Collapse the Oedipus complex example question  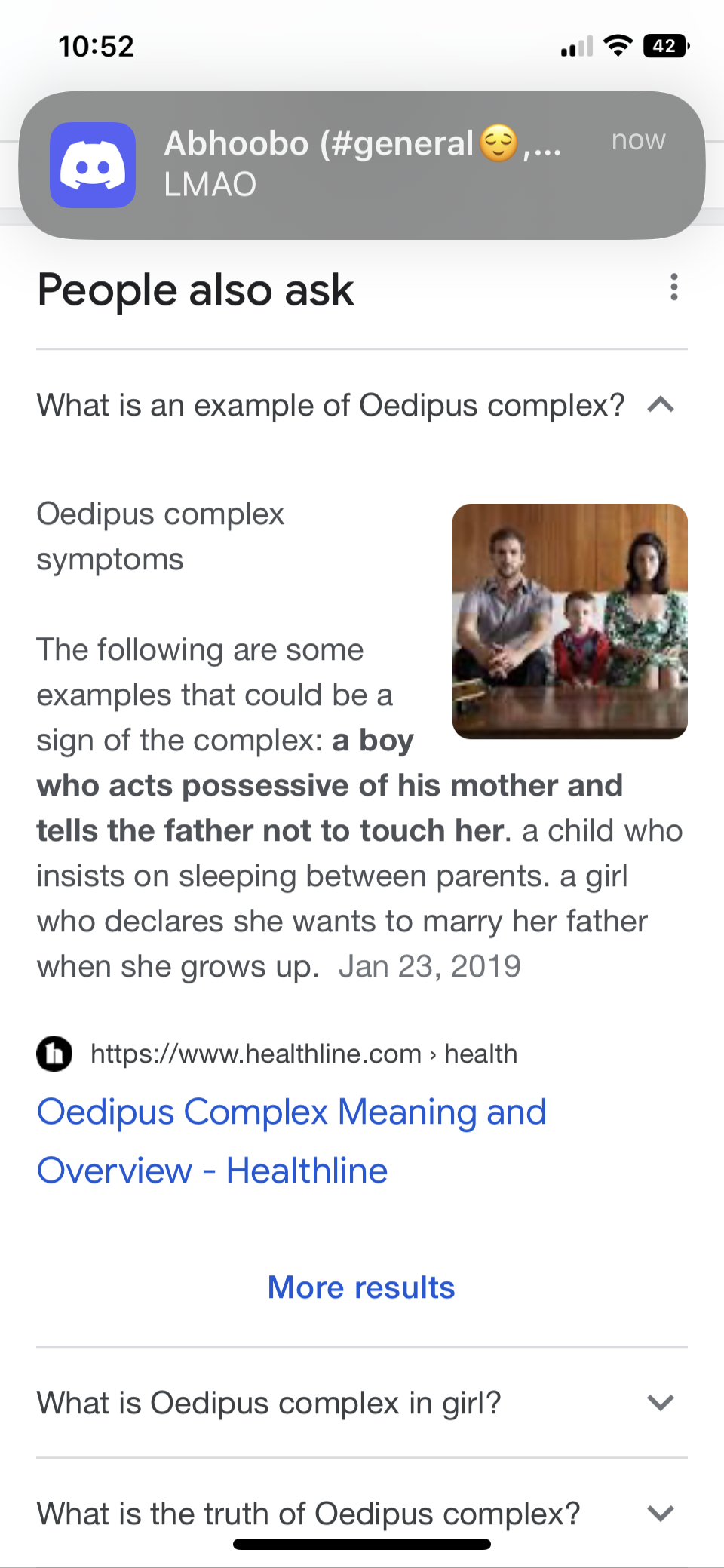[x=661, y=405]
